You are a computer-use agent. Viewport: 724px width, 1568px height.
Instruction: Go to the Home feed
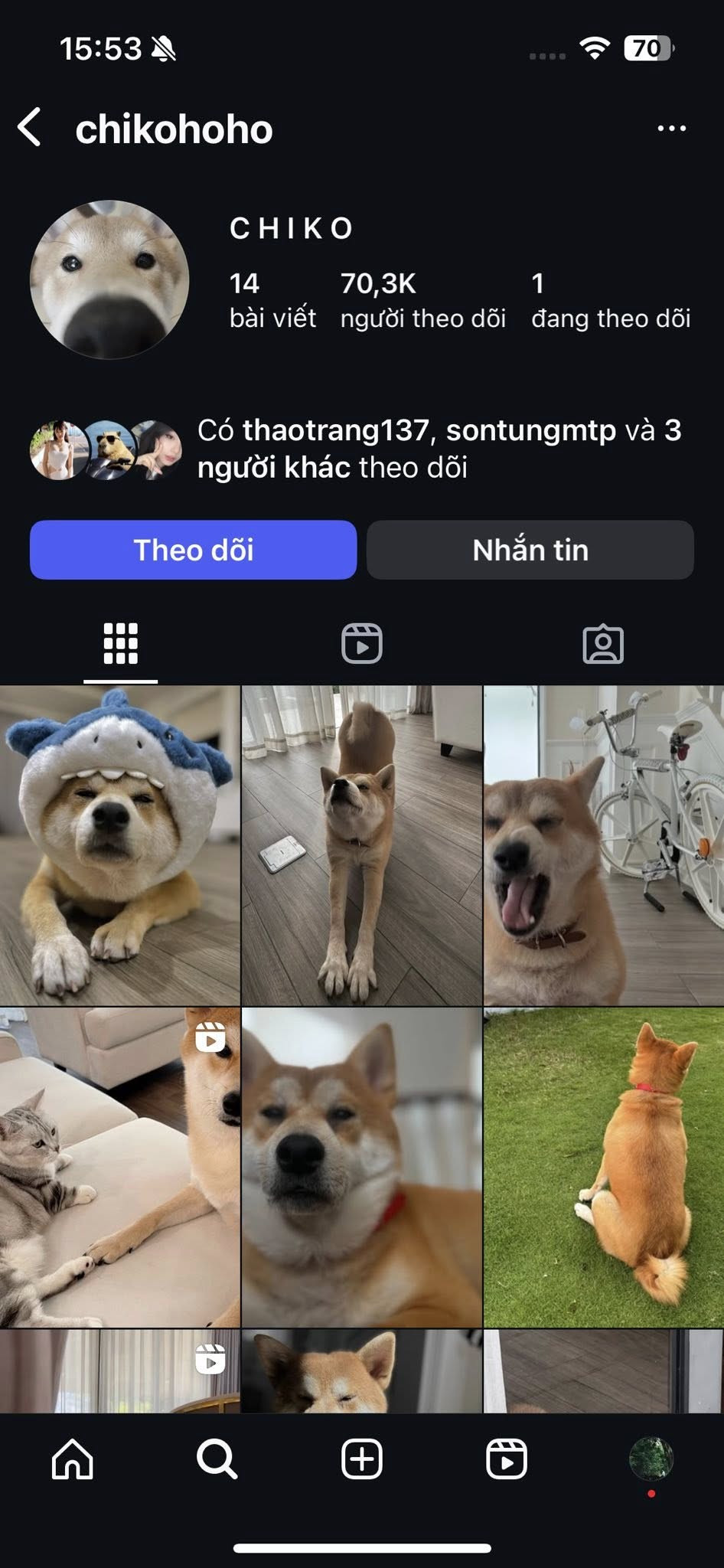pos(73,1459)
